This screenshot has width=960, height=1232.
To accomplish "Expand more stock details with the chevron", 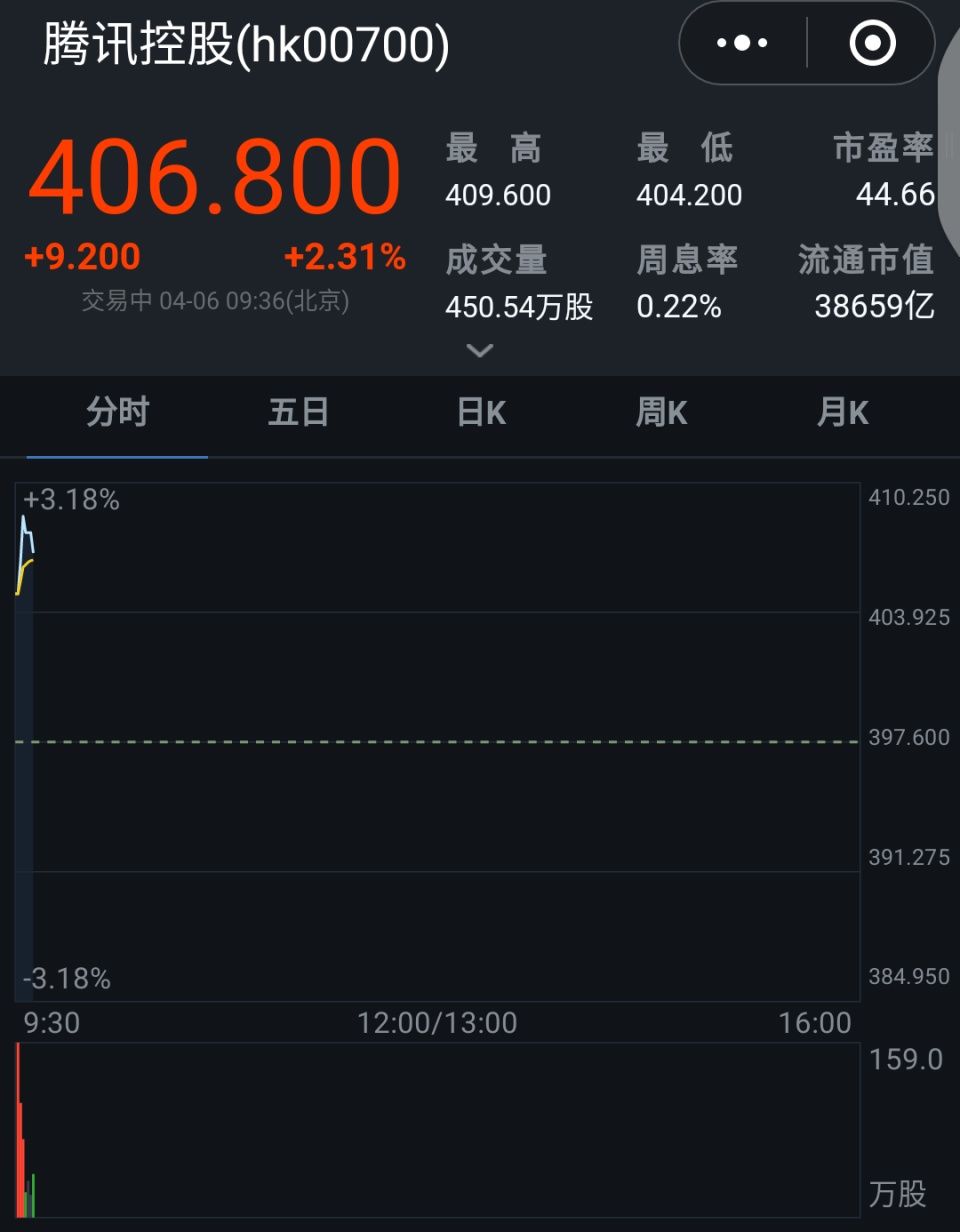I will [x=480, y=350].
